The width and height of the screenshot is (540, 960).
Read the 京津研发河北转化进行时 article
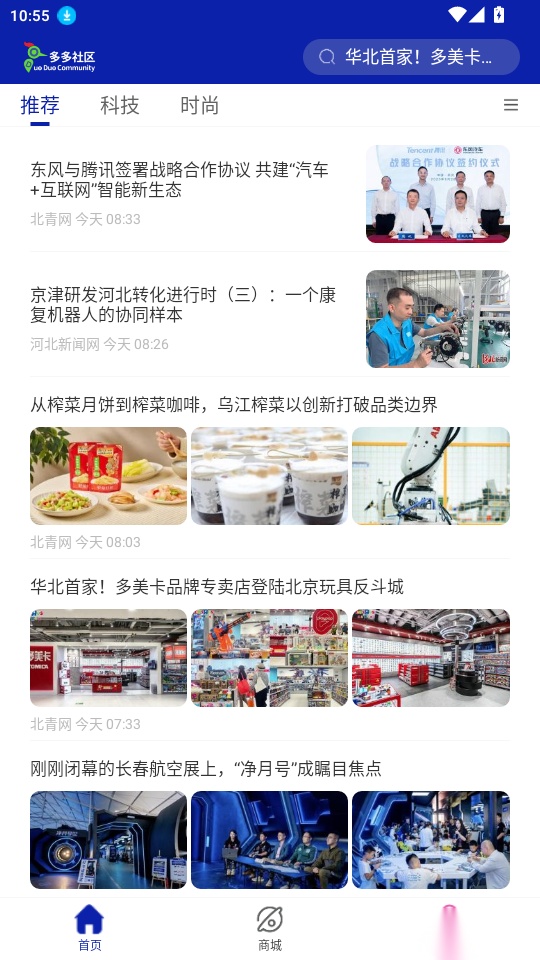pyautogui.click(x=270, y=318)
